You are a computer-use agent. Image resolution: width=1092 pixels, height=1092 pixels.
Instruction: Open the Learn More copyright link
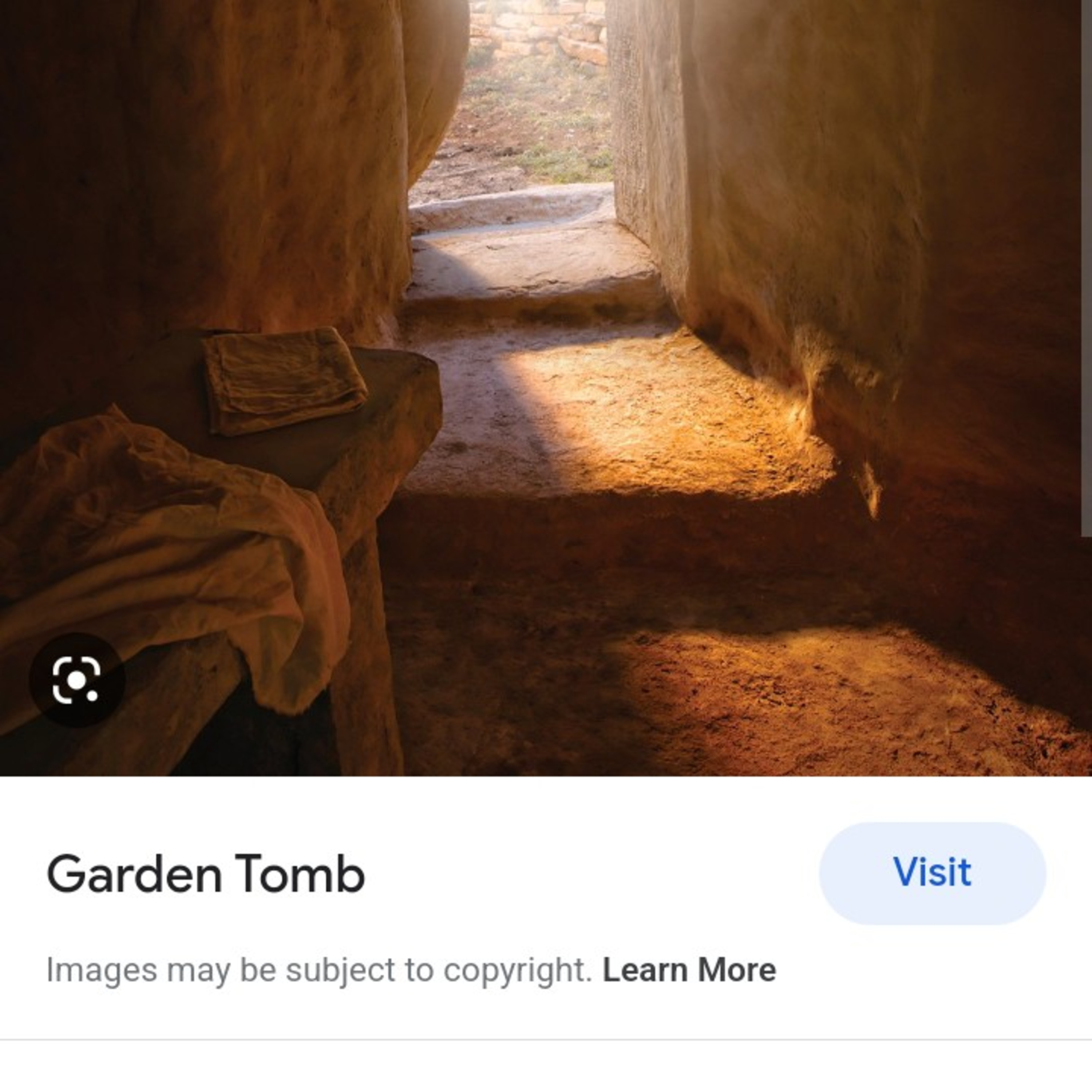coord(689,970)
